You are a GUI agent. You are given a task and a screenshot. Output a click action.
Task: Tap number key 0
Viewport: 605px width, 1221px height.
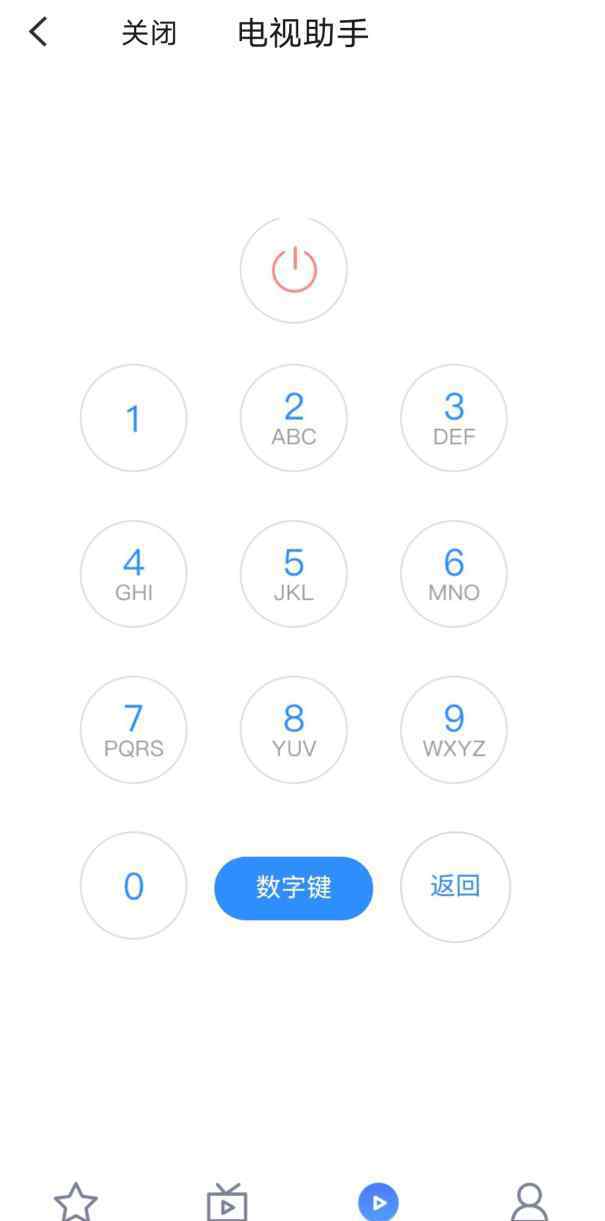point(133,886)
